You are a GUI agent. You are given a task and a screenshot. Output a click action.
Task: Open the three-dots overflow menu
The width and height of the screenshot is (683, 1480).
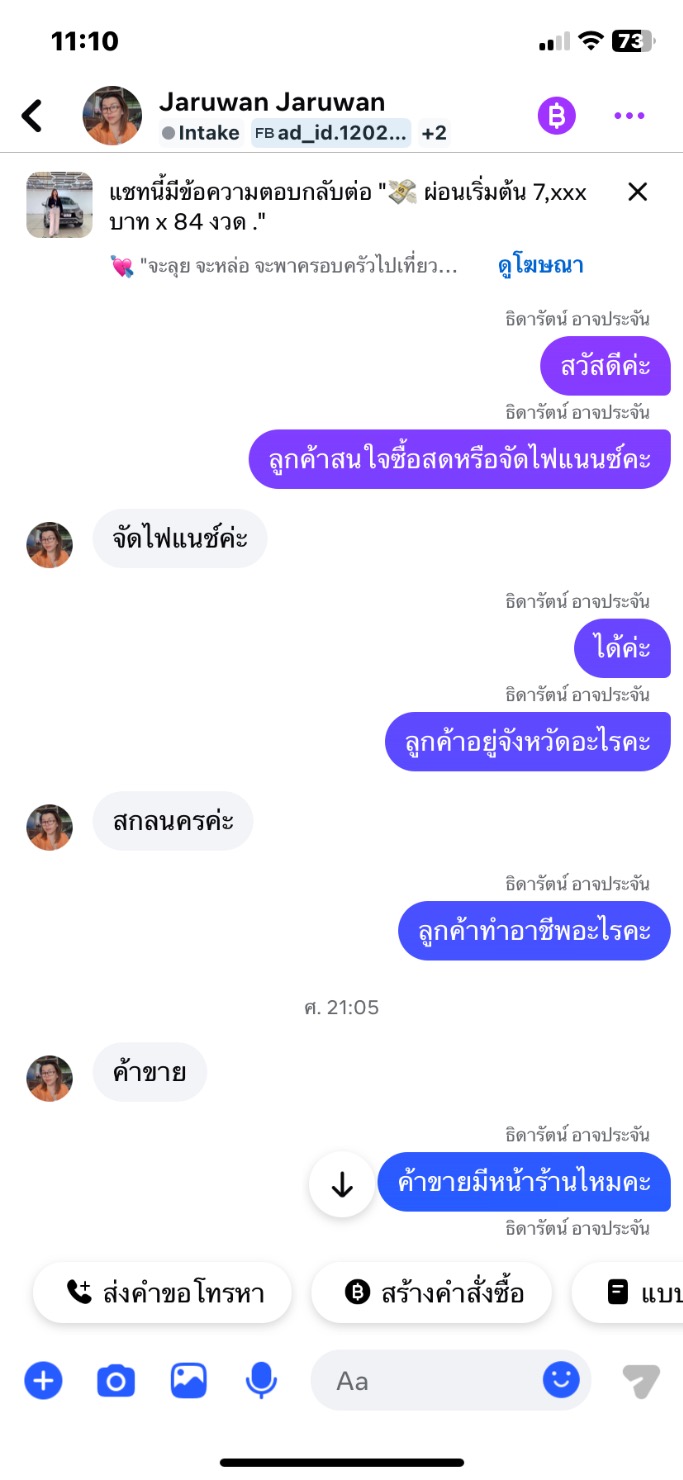(x=629, y=116)
